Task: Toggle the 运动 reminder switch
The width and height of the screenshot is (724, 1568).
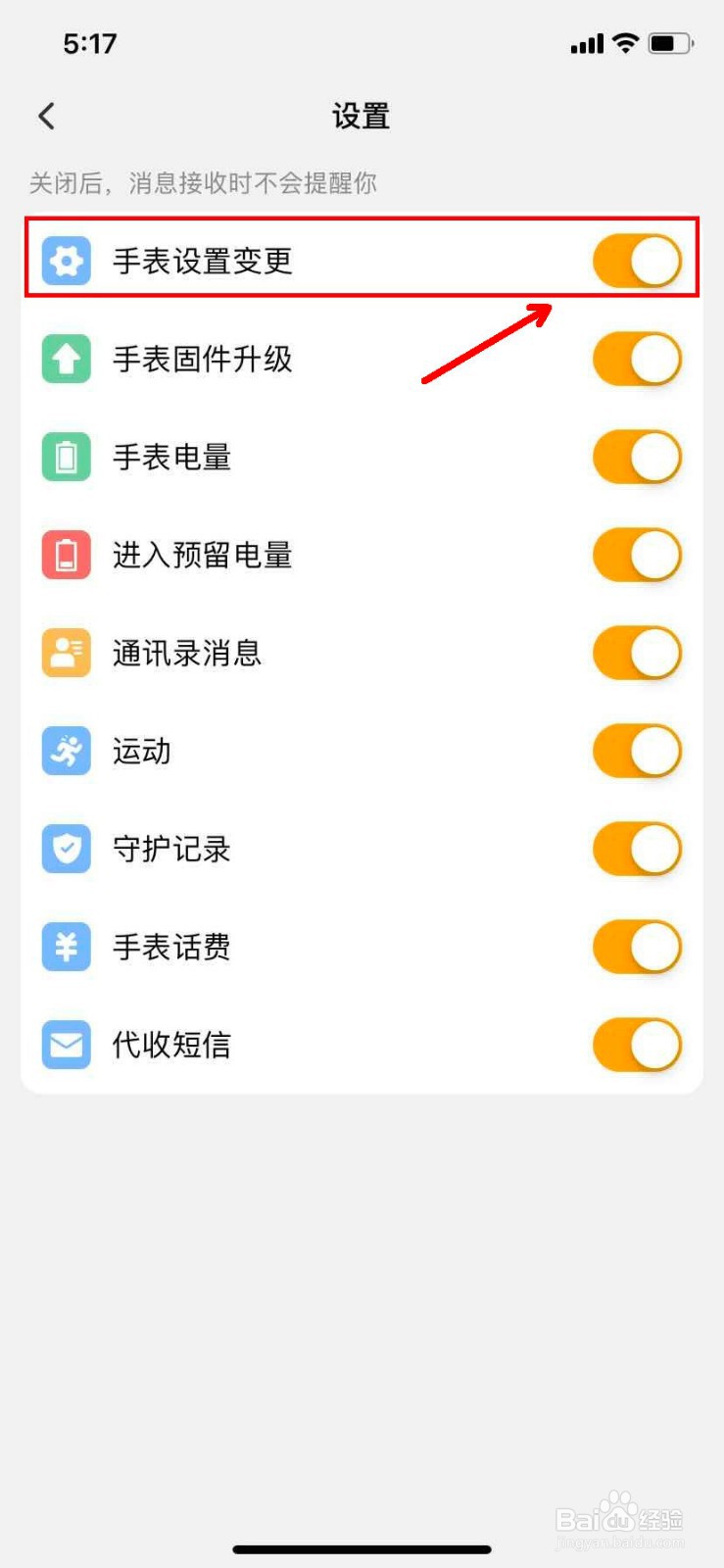Action: pos(637,751)
